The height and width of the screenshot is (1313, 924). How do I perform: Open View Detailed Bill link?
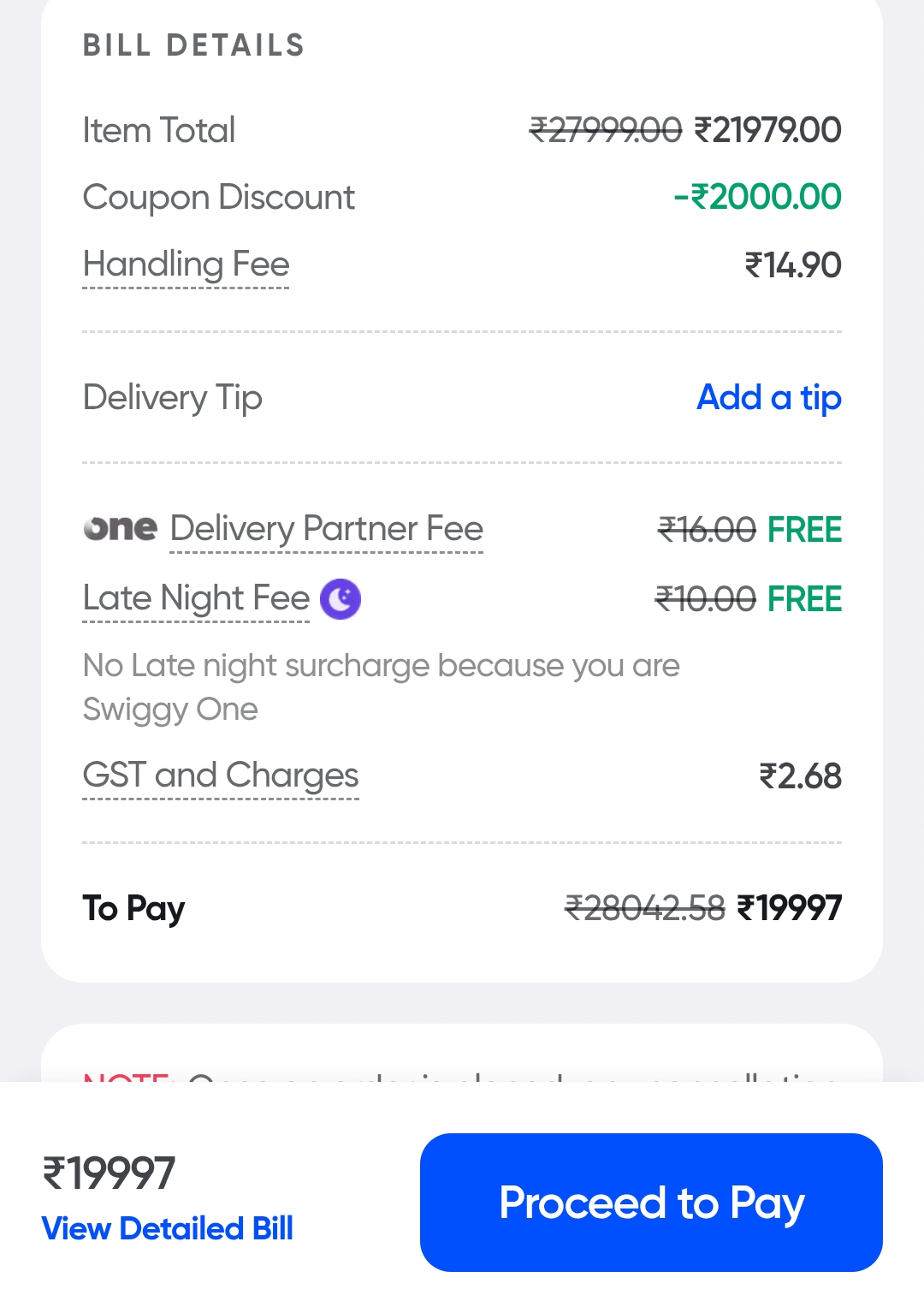[168, 1228]
